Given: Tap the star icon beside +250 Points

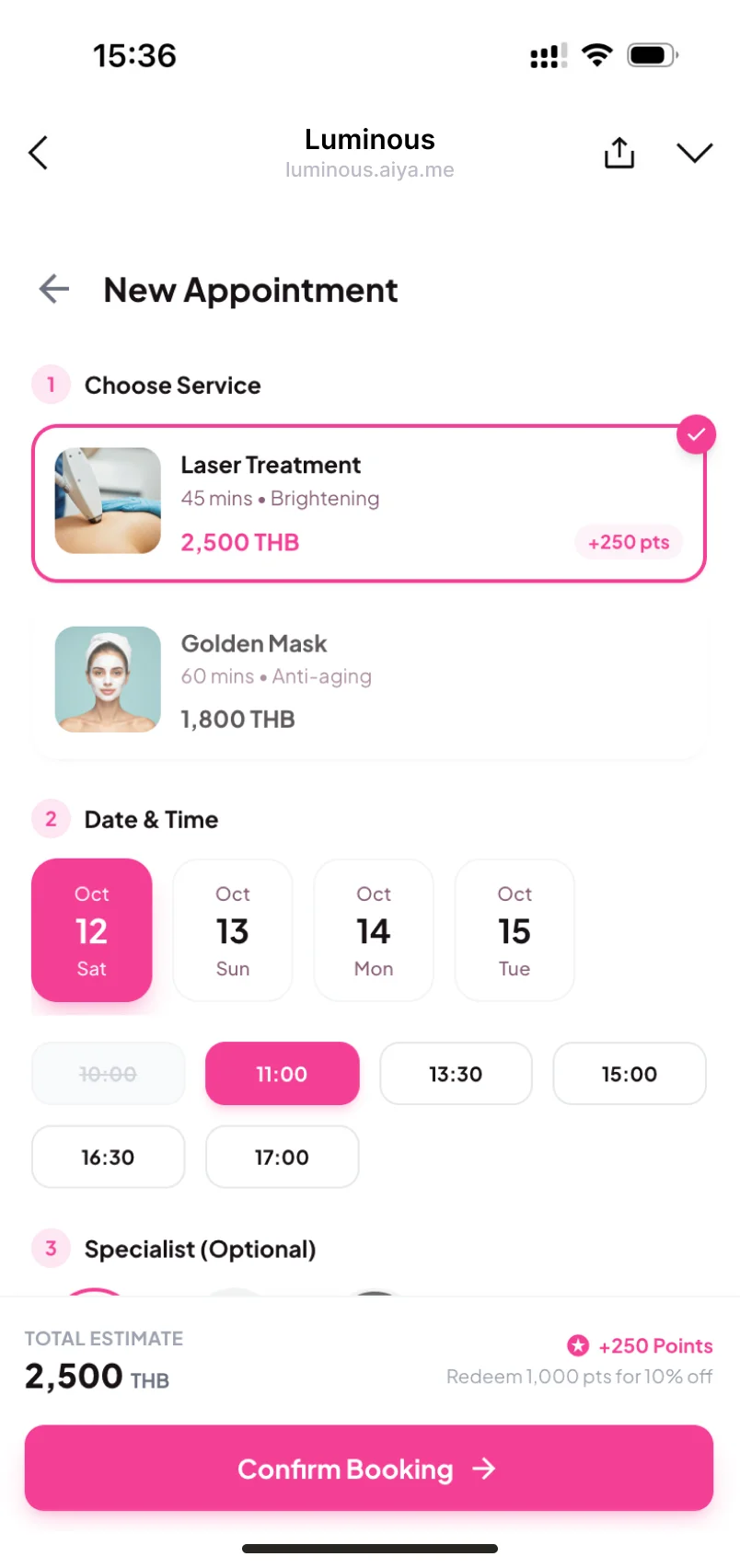Looking at the screenshot, I should [x=578, y=1345].
